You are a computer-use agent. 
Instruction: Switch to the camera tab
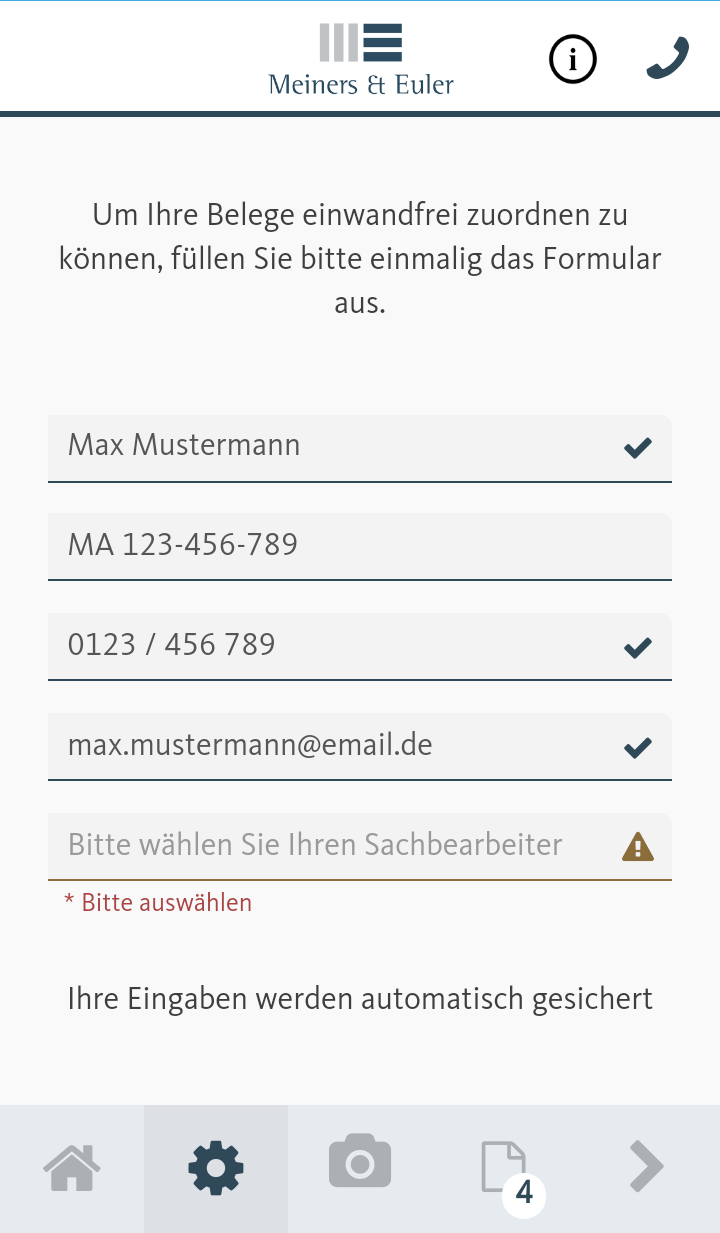click(360, 1164)
